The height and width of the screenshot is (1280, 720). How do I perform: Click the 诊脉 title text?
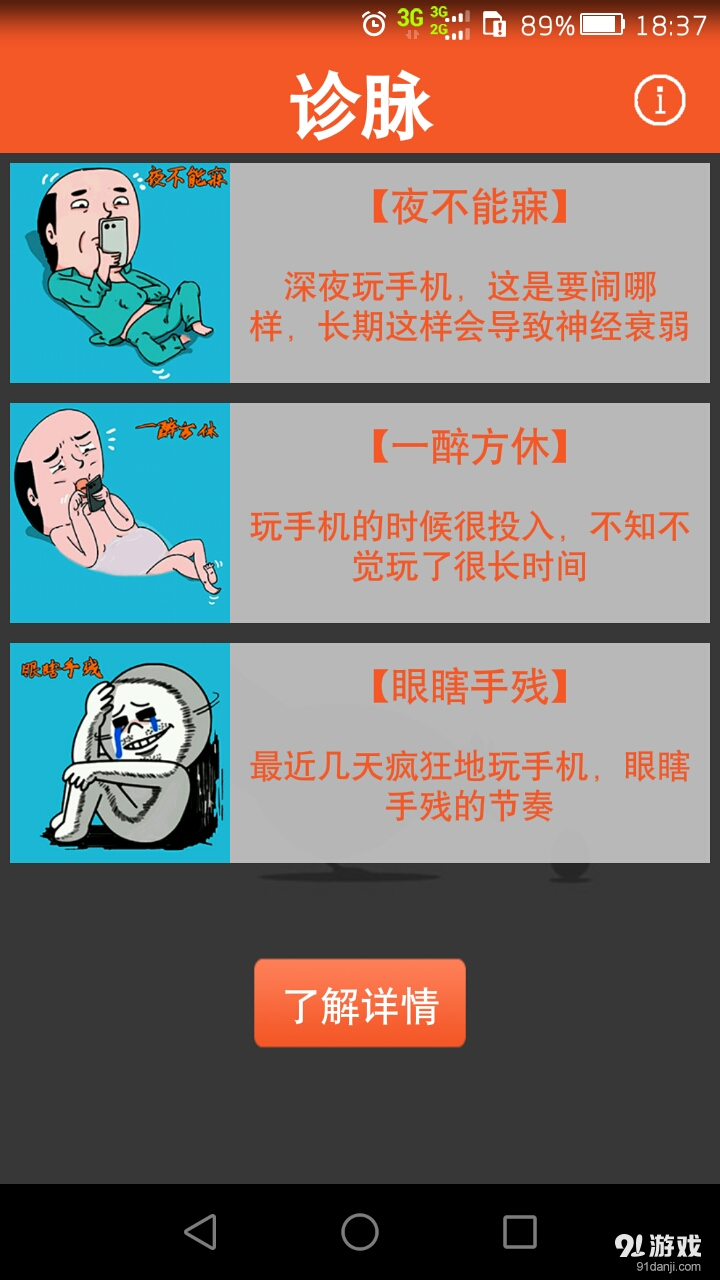click(360, 100)
